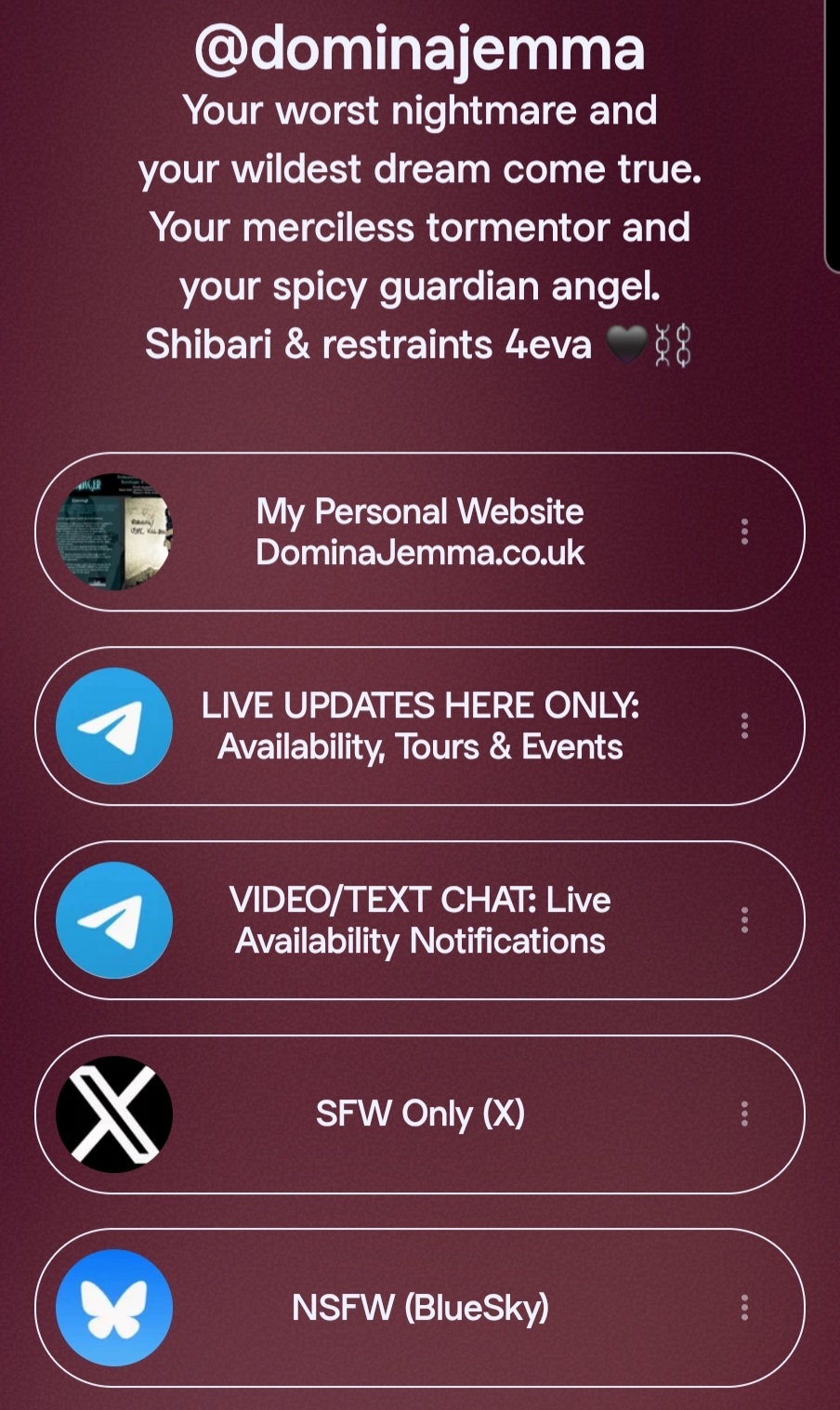
Task: Open the My Personal Website link
Action: [420, 532]
